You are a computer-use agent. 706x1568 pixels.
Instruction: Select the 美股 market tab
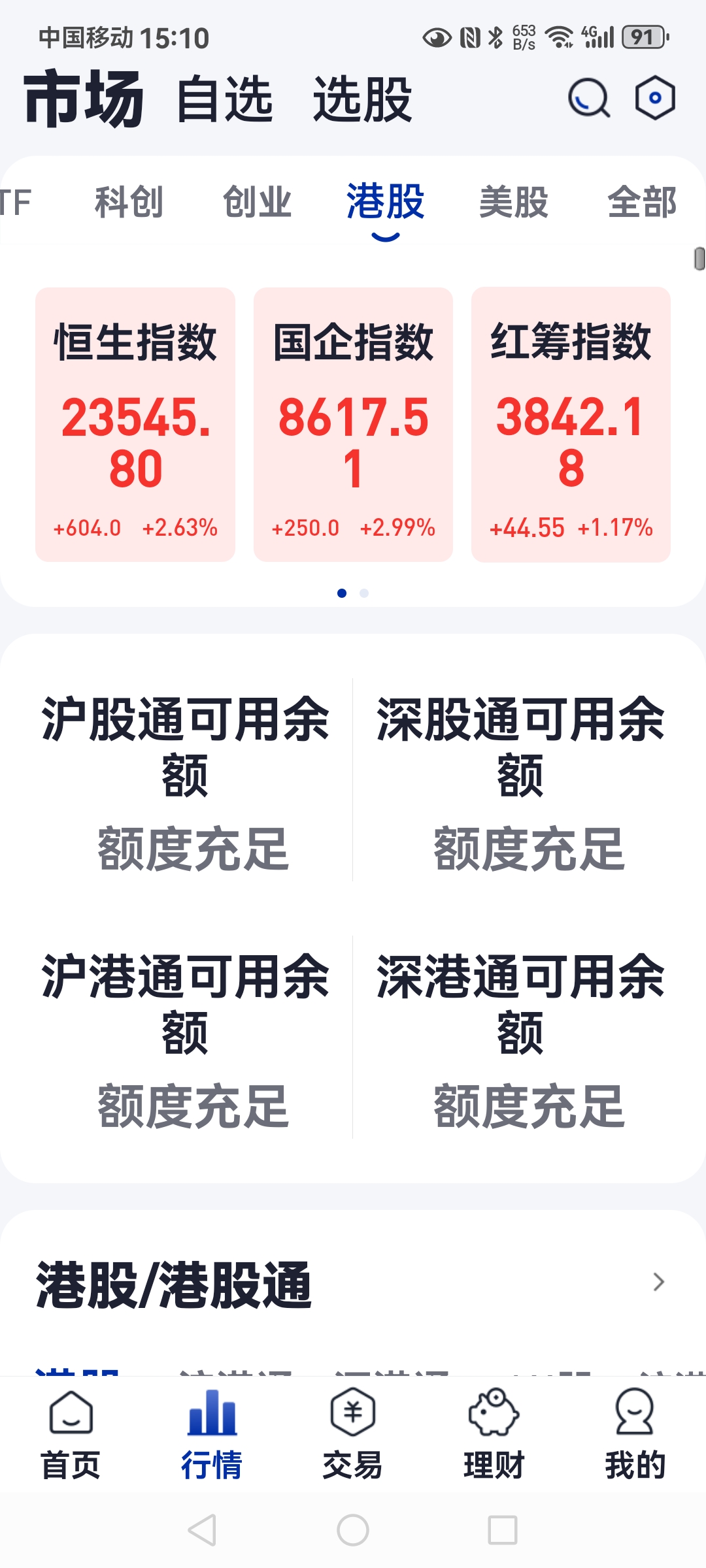(x=514, y=202)
